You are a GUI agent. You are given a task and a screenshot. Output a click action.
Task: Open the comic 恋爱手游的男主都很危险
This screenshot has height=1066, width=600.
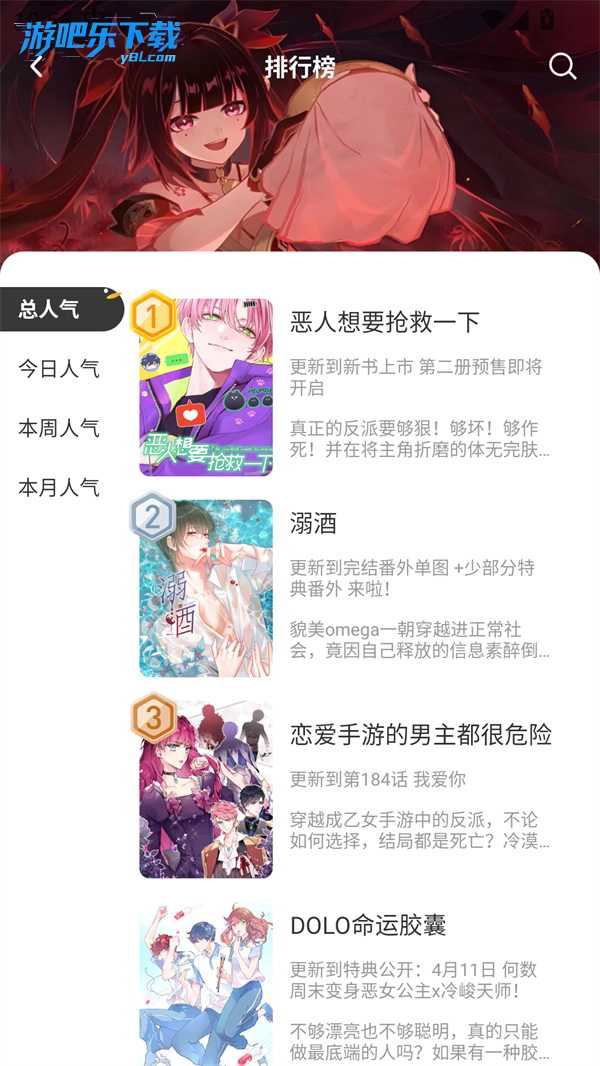[x=420, y=735]
